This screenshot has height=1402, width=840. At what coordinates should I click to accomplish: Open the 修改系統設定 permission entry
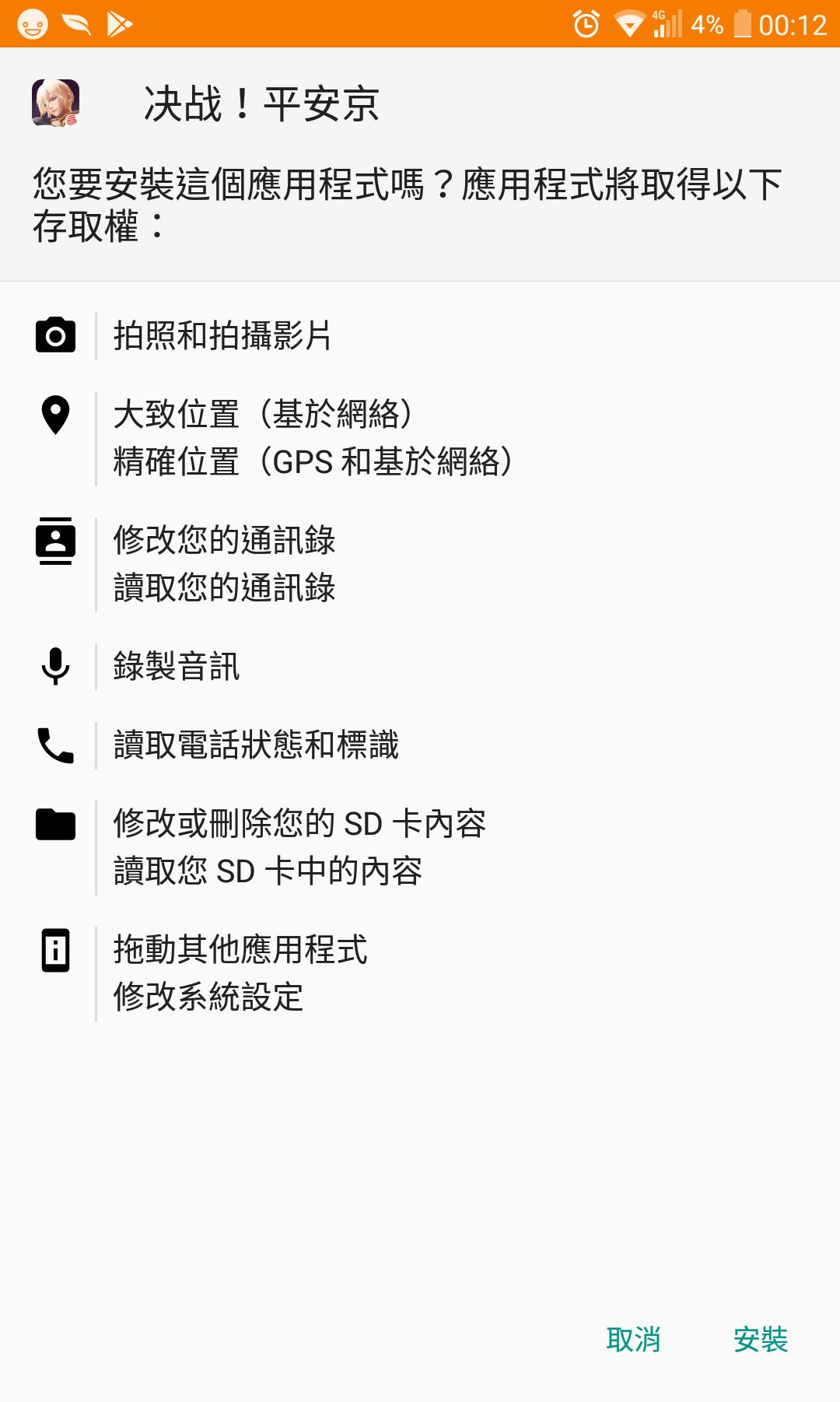point(208,997)
